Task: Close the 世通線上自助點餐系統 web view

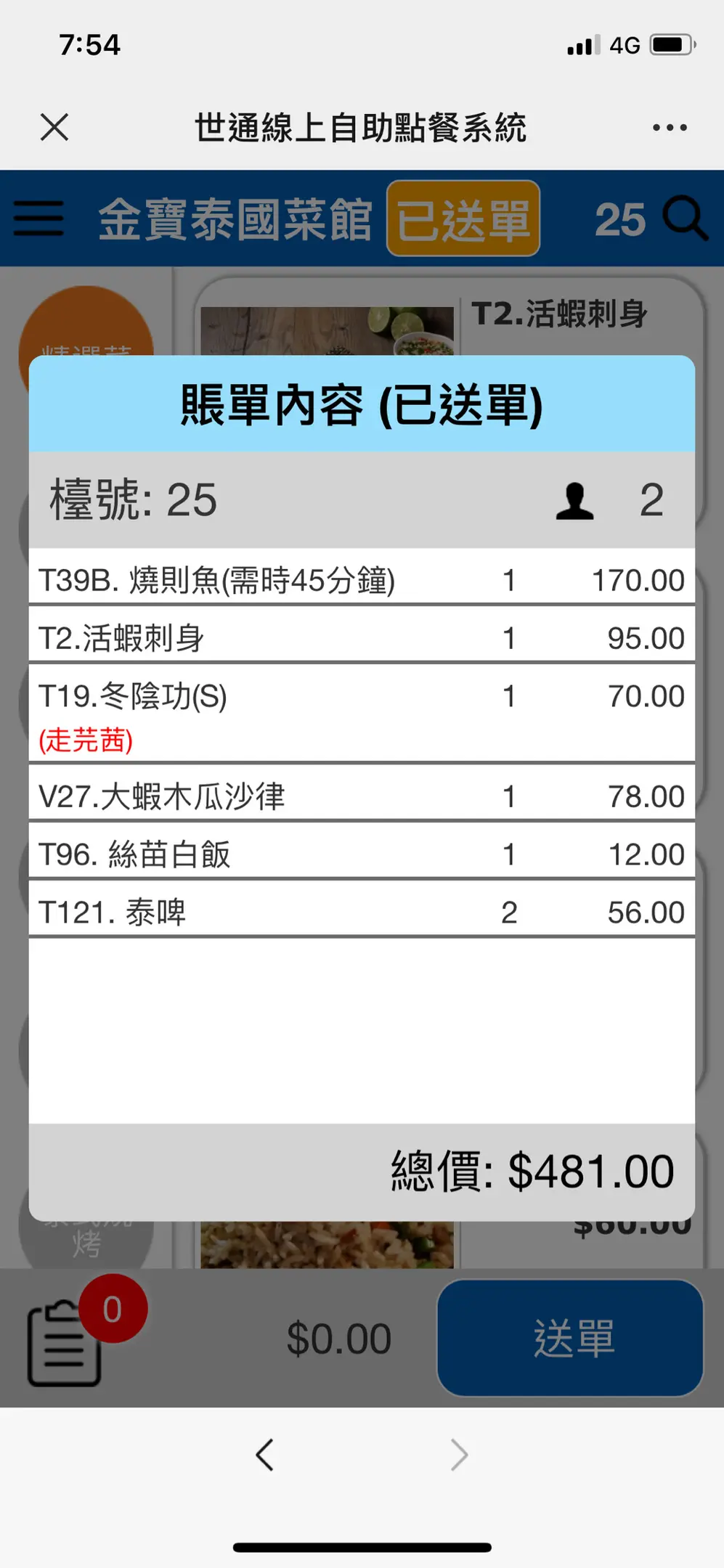Action: click(x=54, y=127)
